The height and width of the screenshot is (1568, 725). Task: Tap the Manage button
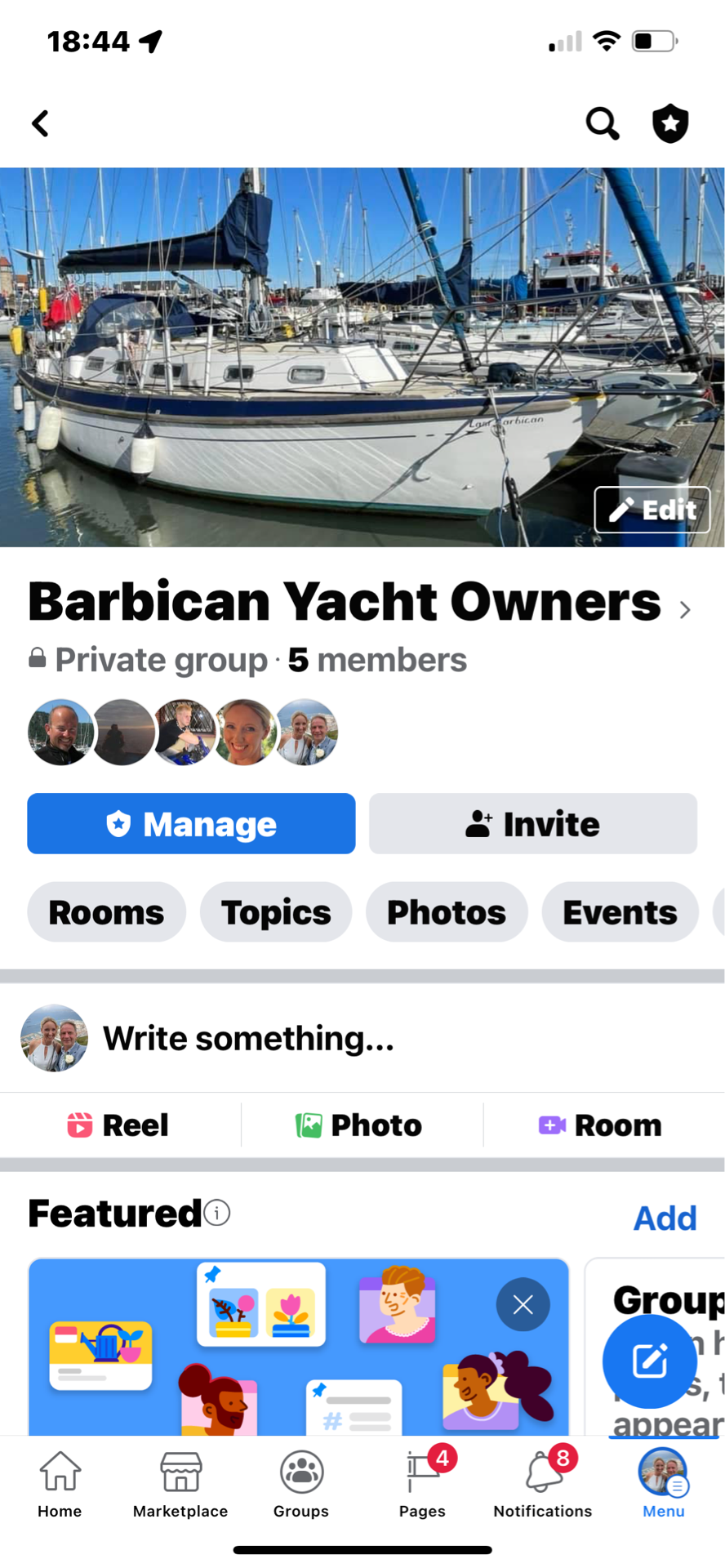click(191, 824)
